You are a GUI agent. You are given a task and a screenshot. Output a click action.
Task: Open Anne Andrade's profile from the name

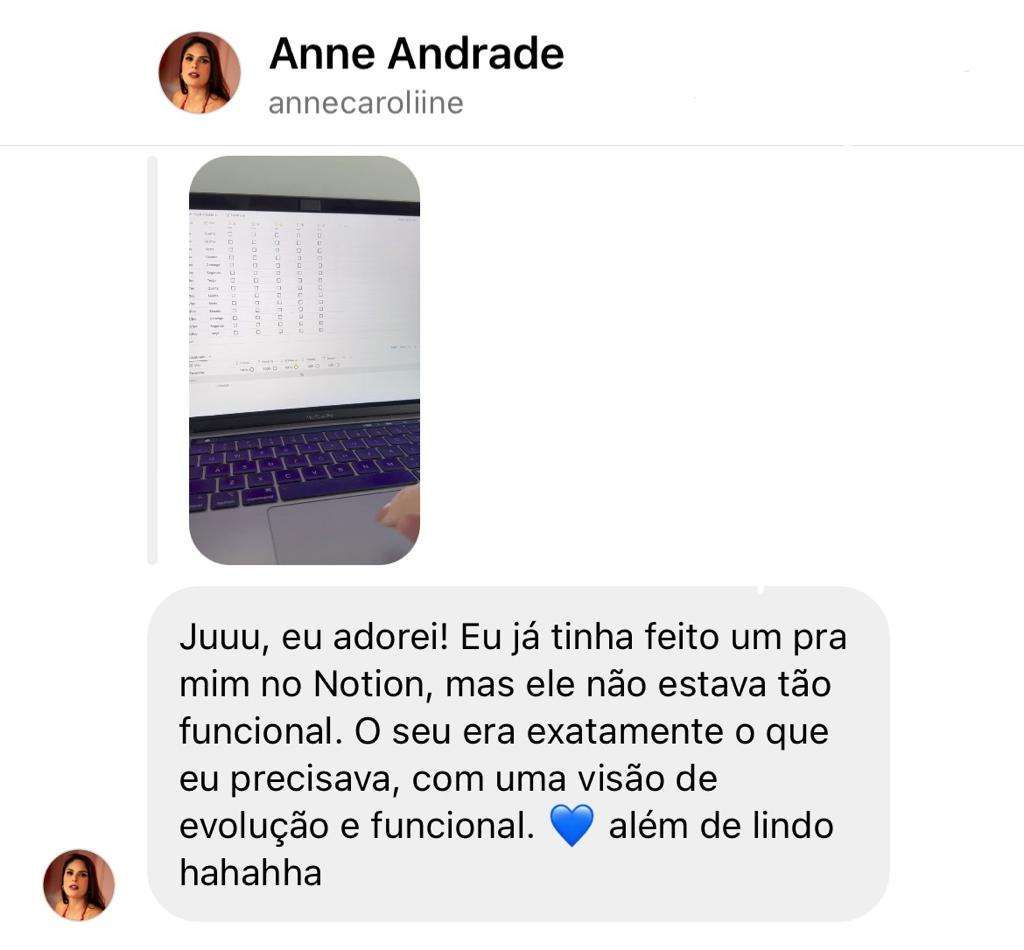[x=416, y=53]
